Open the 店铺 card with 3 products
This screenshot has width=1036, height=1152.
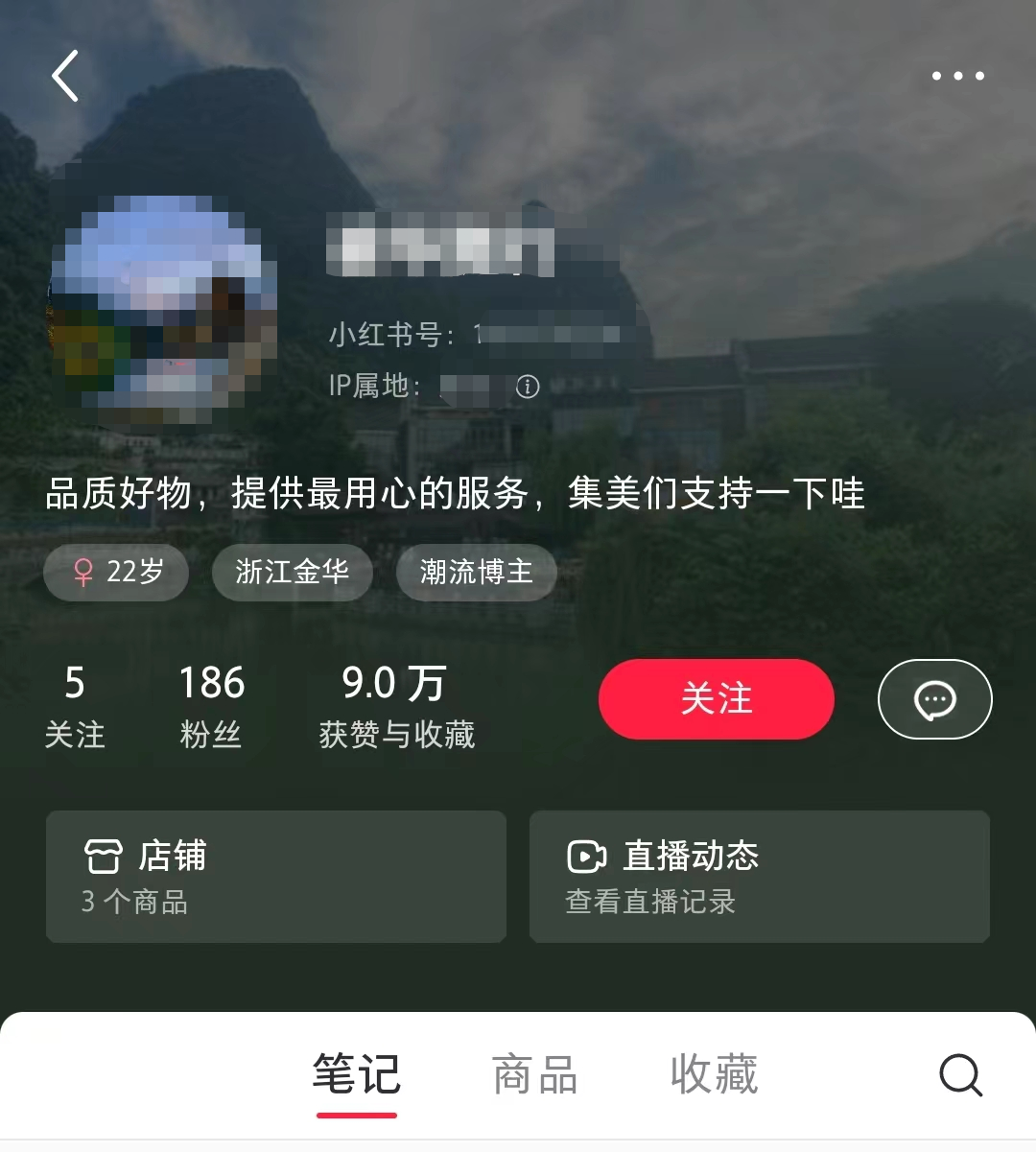(276, 876)
